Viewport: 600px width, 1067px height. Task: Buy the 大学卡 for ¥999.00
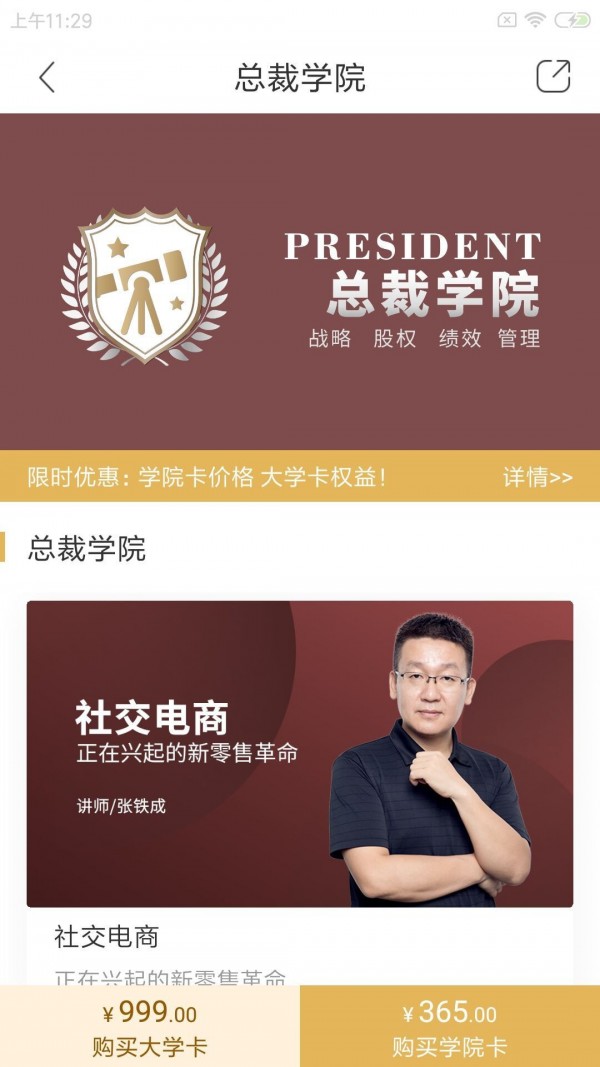pyautogui.click(x=150, y=1027)
